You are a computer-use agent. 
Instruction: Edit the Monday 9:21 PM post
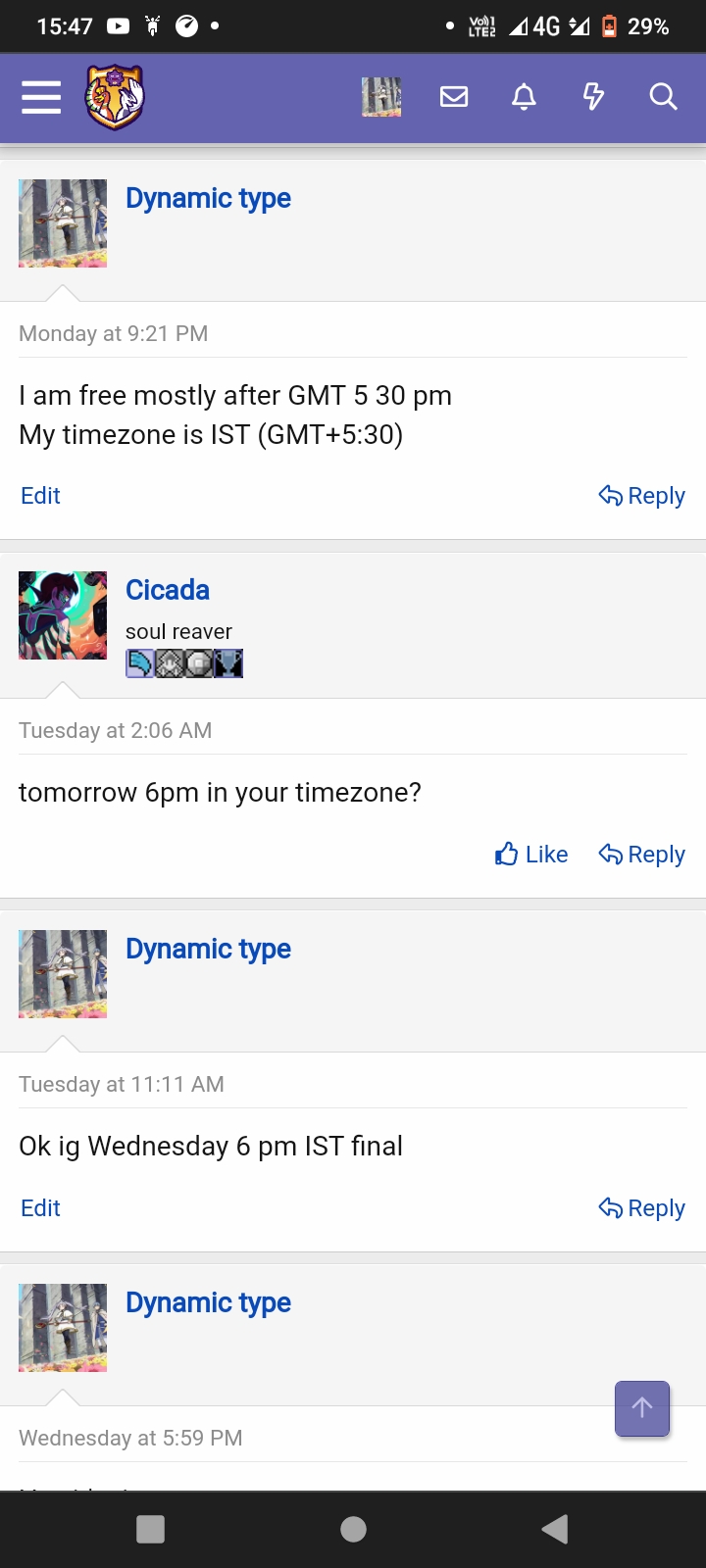40,496
